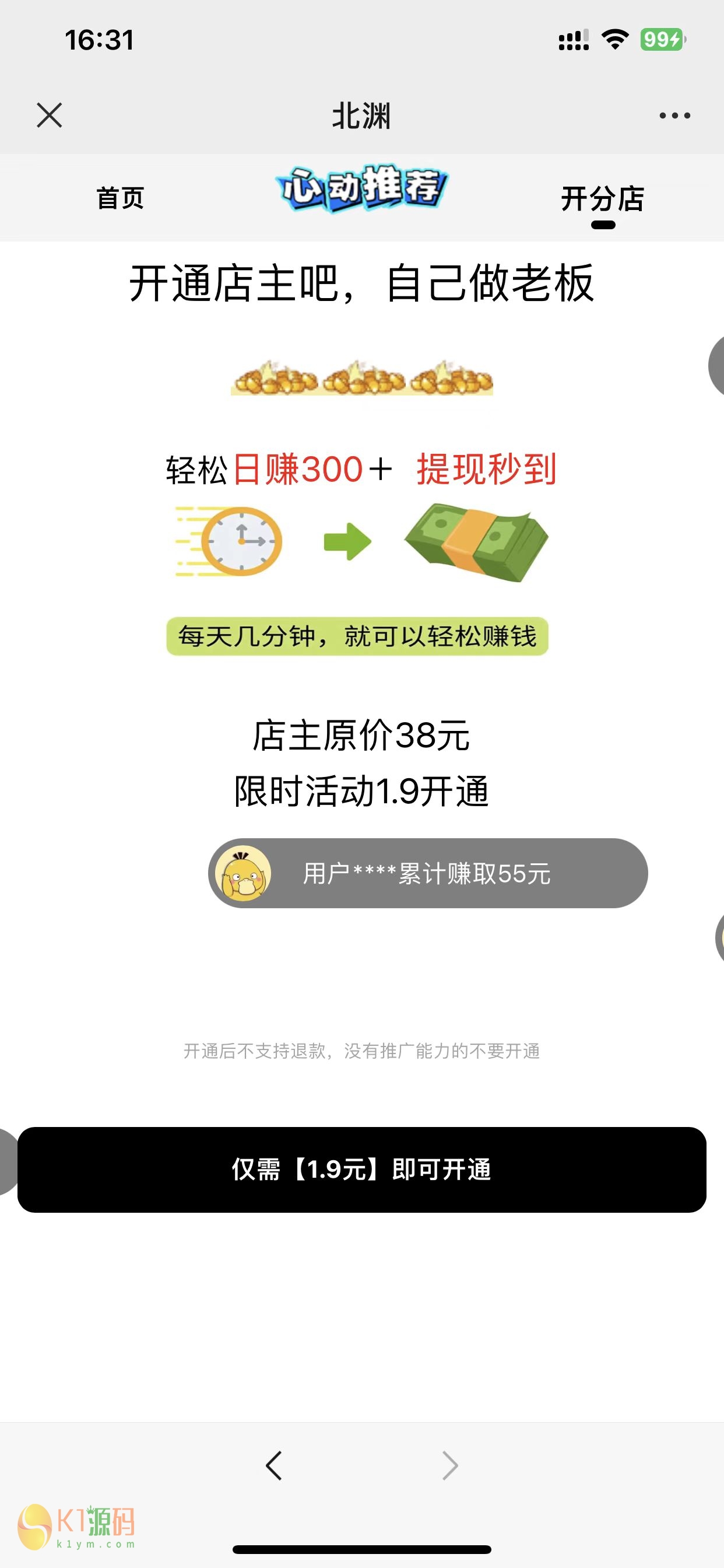Close the 北渊 web page

coord(50,115)
